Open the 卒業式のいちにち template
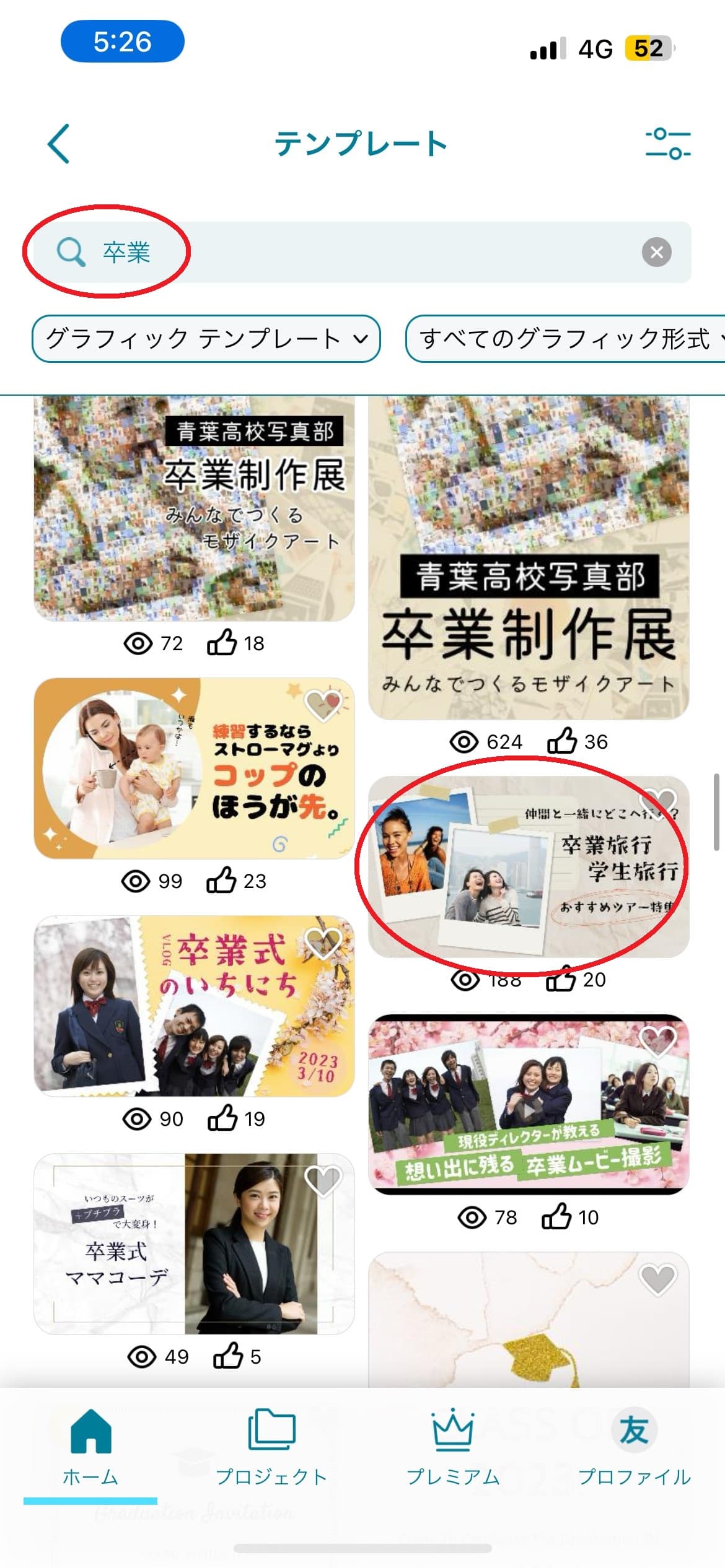This screenshot has height=1568, width=725. click(194, 1006)
